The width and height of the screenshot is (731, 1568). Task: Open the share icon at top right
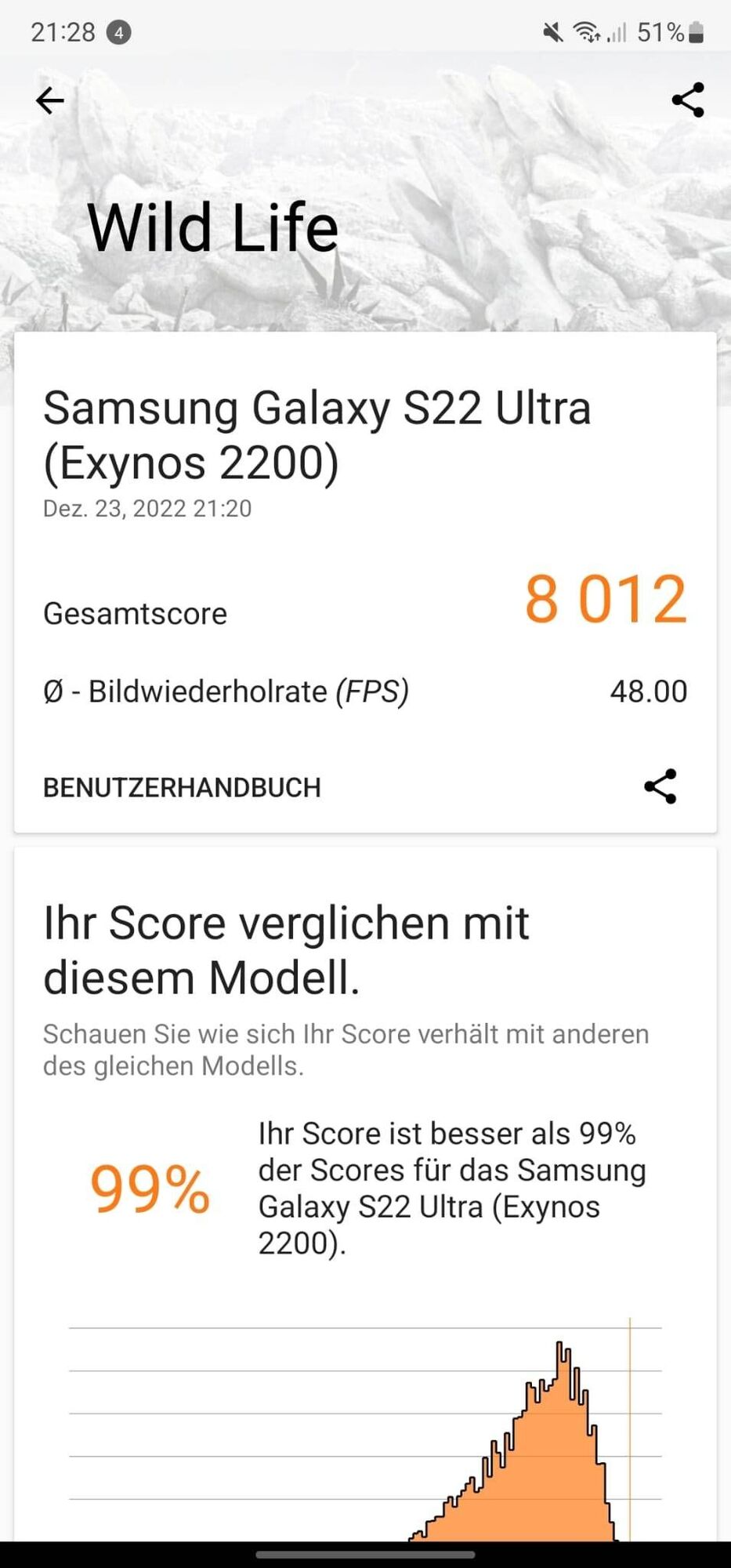click(686, 100)
